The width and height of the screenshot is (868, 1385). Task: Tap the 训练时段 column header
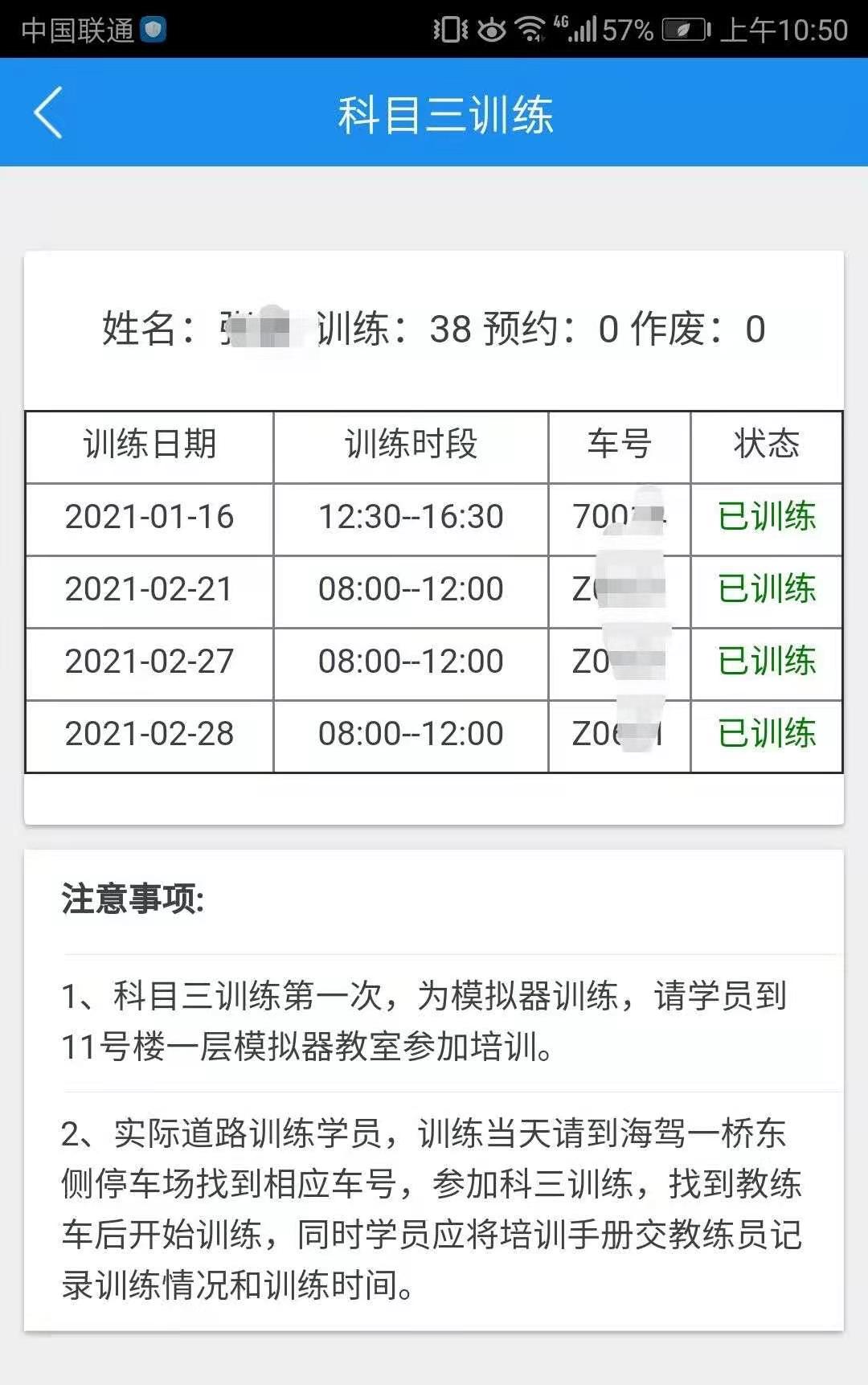tap(411, 448)
